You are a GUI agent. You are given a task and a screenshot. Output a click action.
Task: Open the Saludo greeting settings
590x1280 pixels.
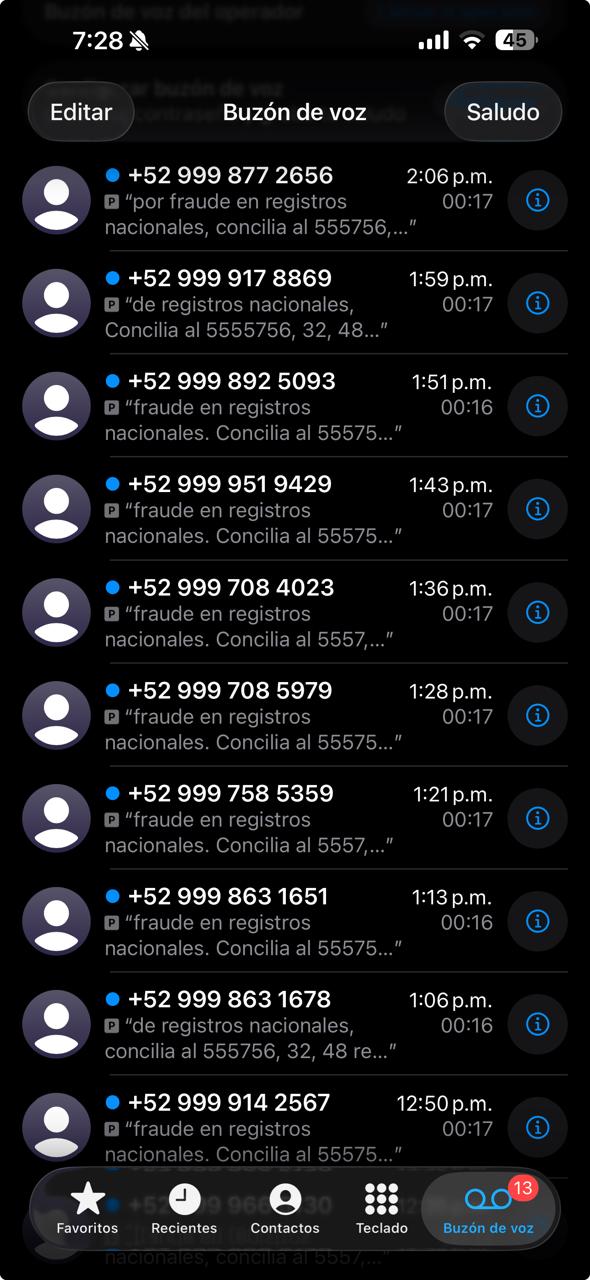[503, 112]
